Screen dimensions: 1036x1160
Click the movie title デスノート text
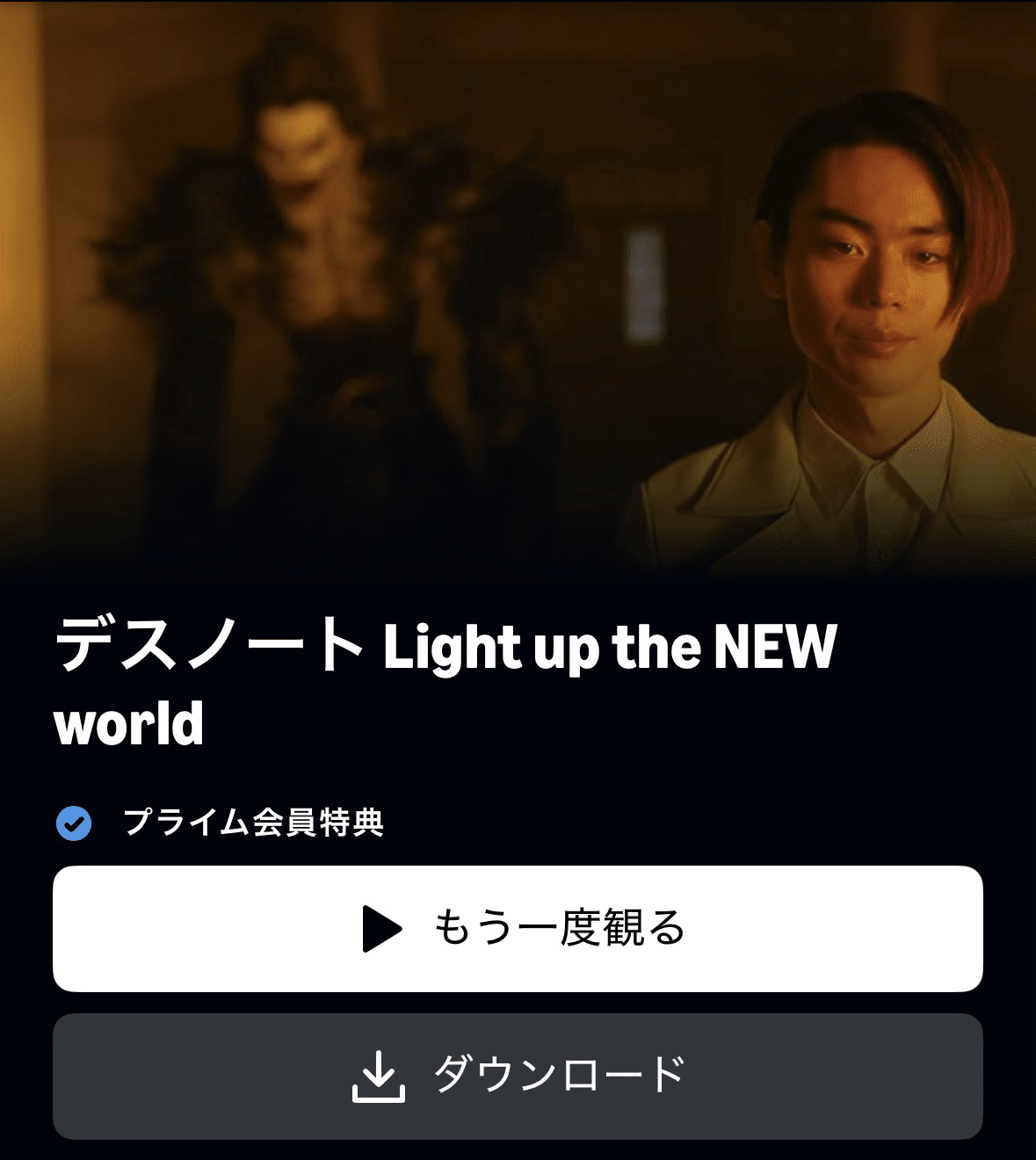211,646
